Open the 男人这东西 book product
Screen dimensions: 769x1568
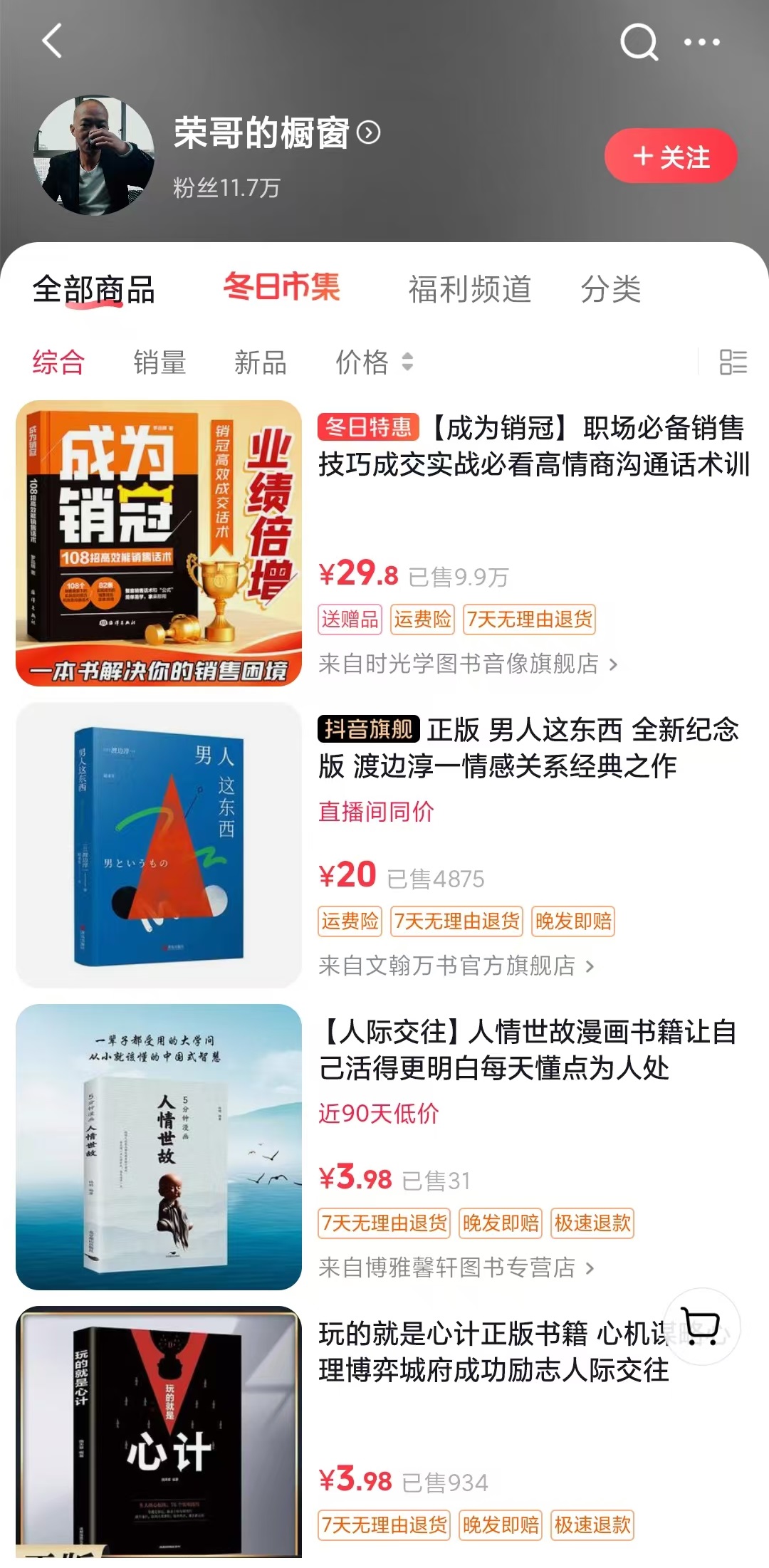(159, 845)
